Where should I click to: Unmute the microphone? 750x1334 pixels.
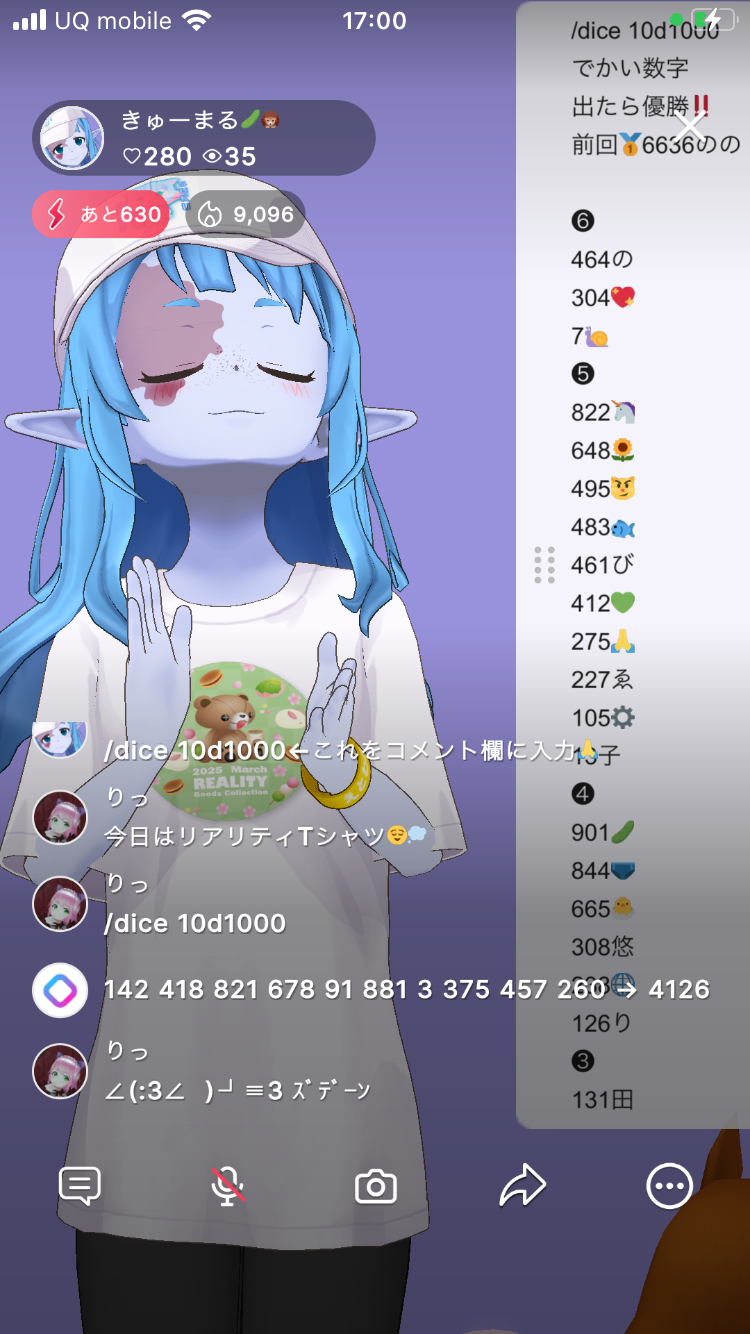click(228, 1187)
